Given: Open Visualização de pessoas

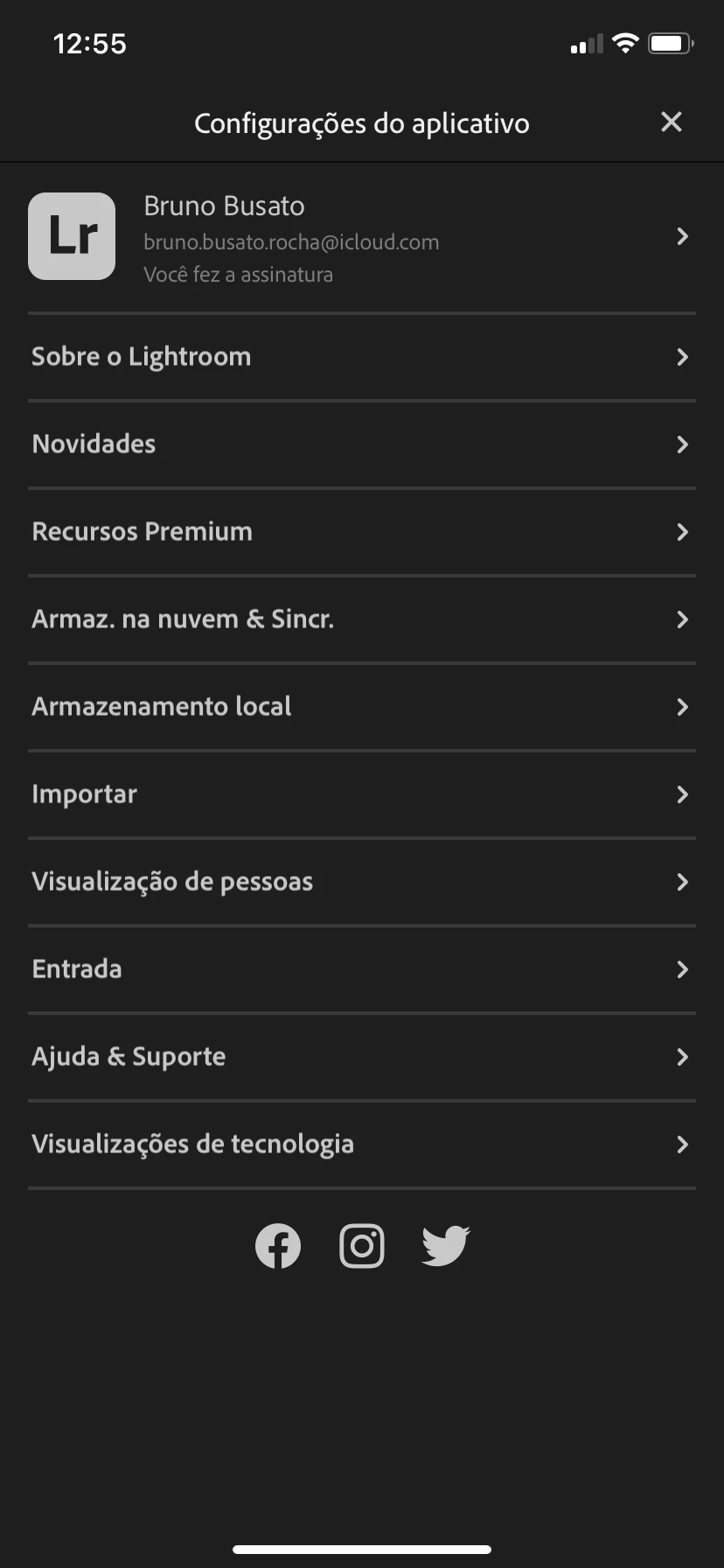Looking at the screenshot, I should click(x=362, y=882).
